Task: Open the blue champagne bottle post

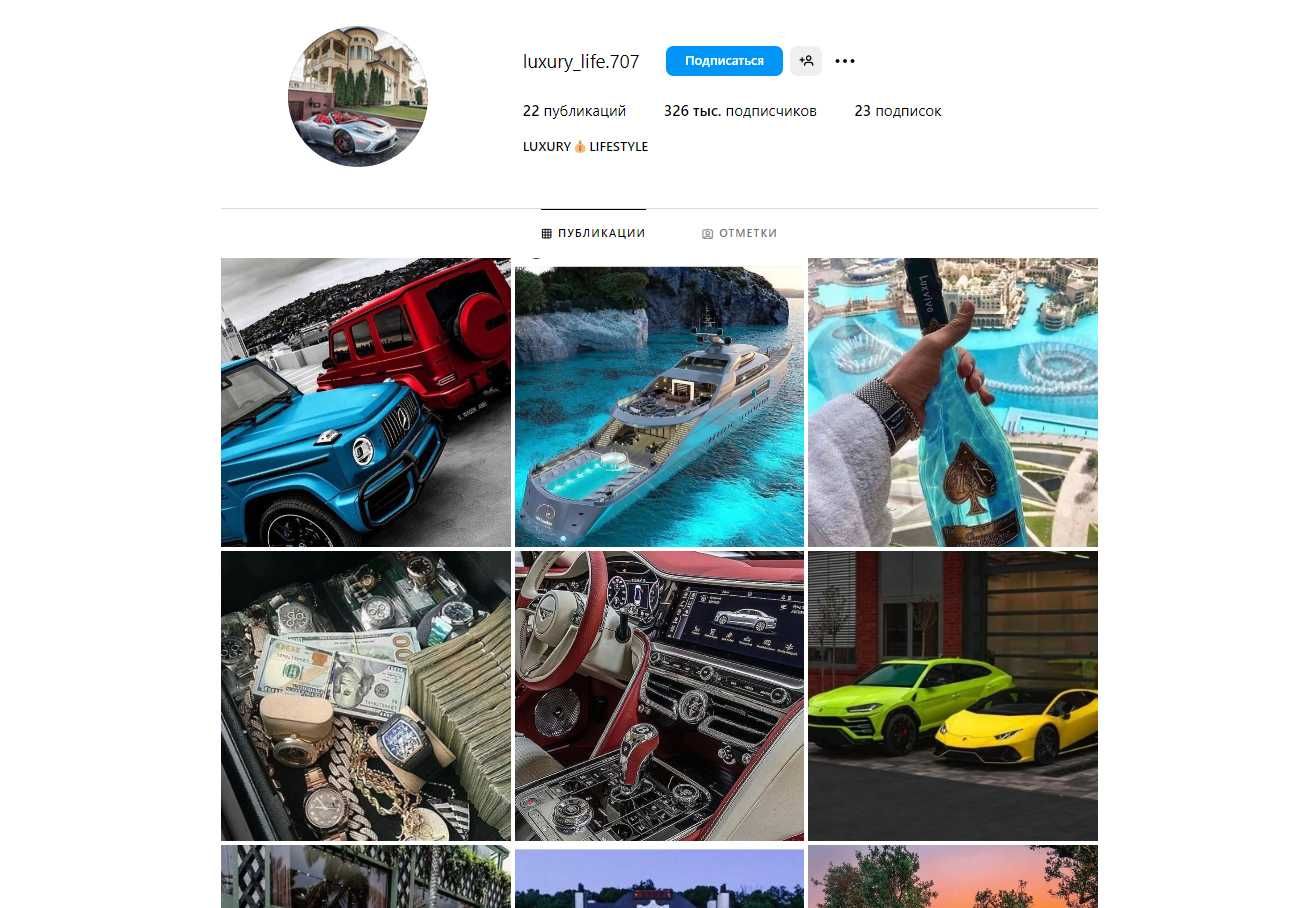Action: (952, 402)
